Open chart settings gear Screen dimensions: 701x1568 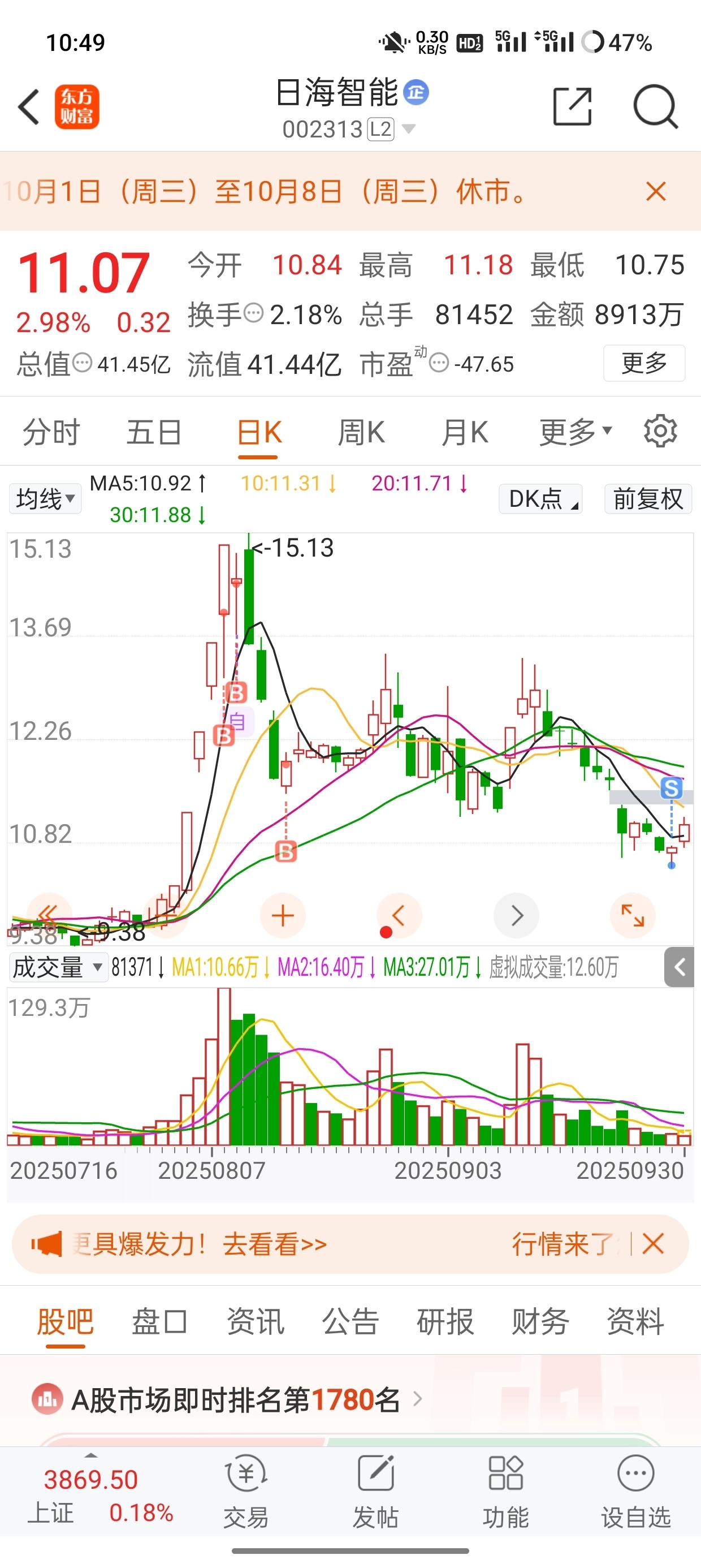click(660, 432)
